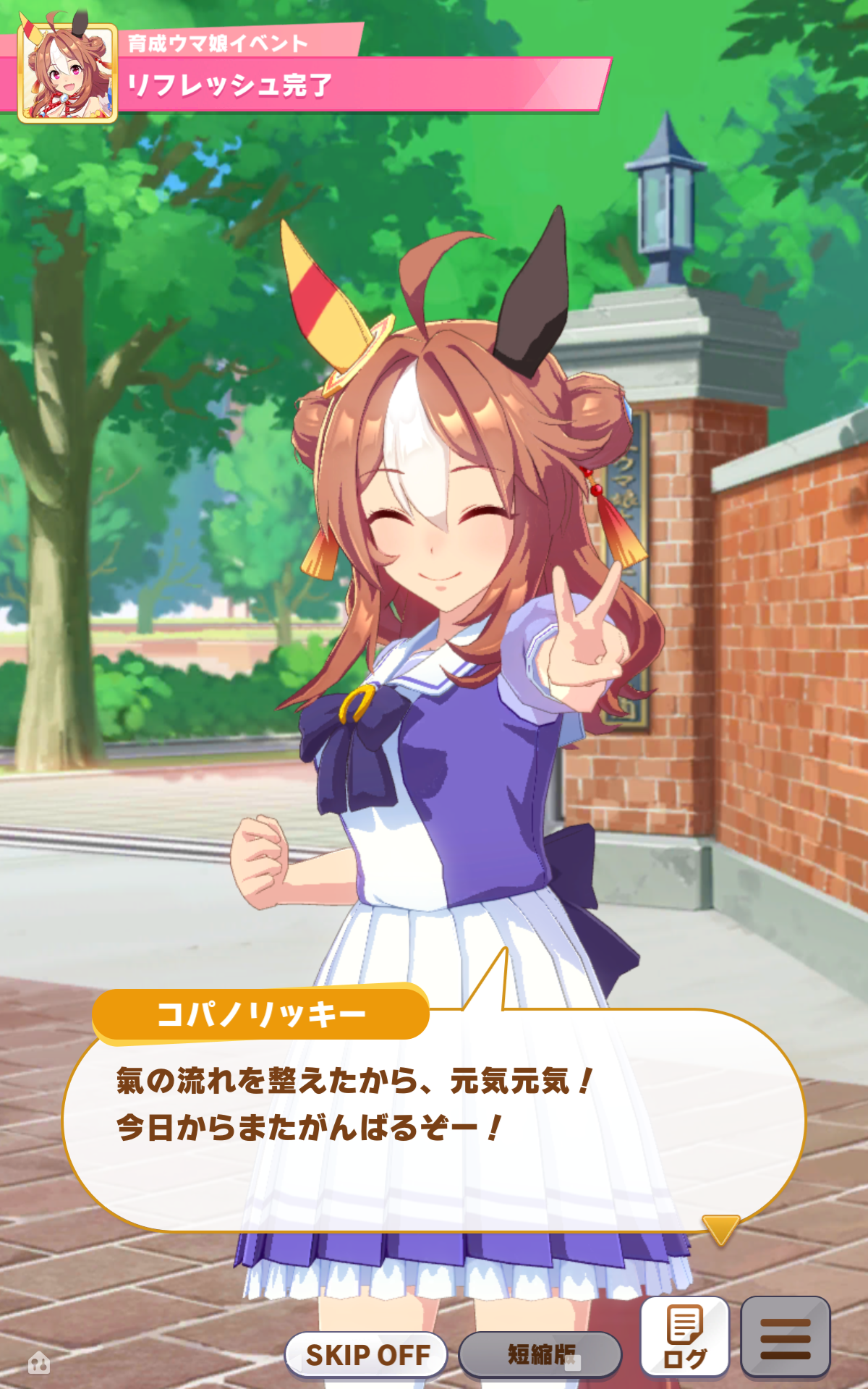Tap the 短縮版 shortened version button
The height and width of the screenshot is (1389, 868).
(x=540, y=1354)
